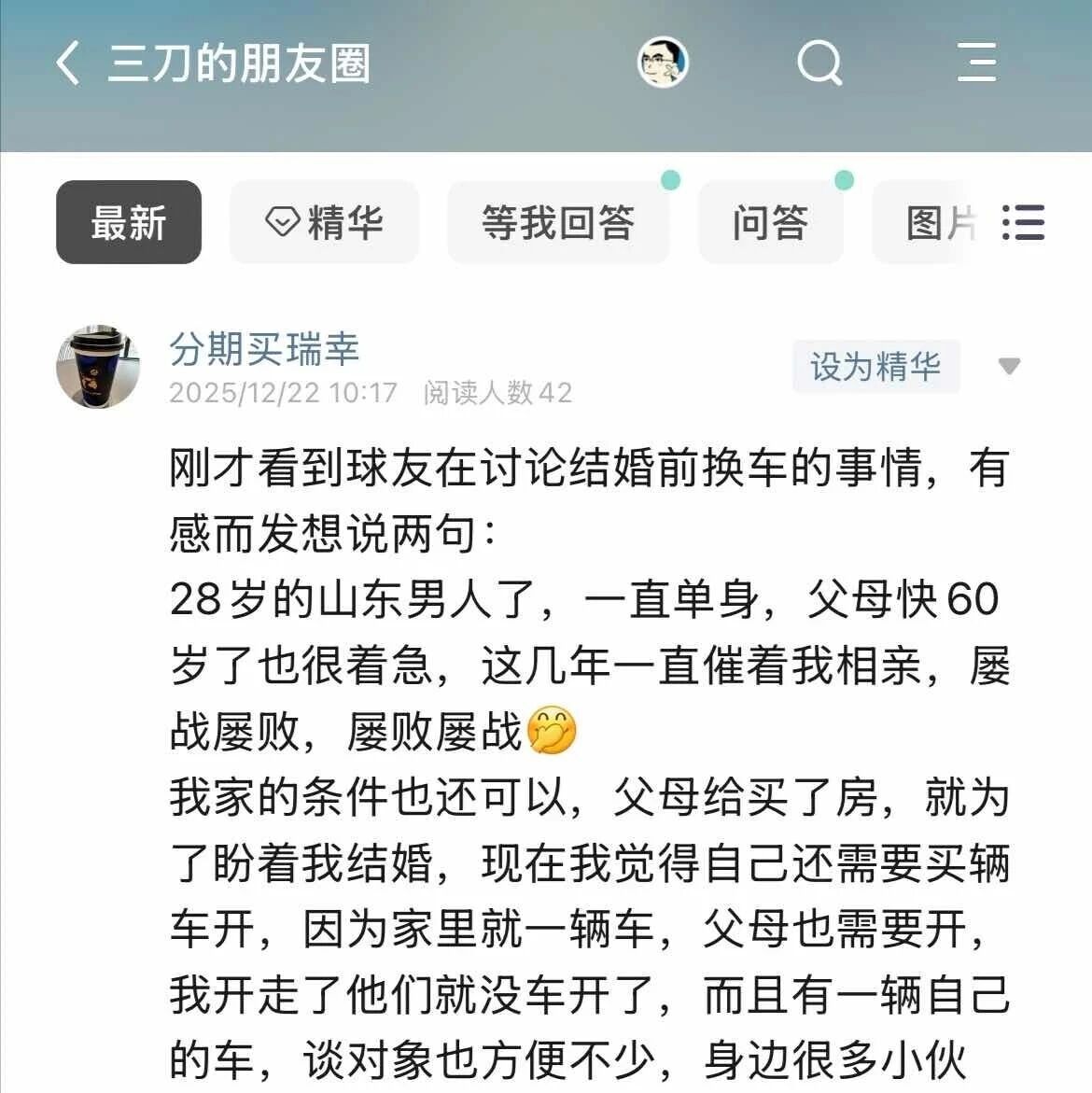1092x1093 pixels.
Task: Expand the dropdown arrow beside 设为精华
Action: click(x=1009, y=366)
